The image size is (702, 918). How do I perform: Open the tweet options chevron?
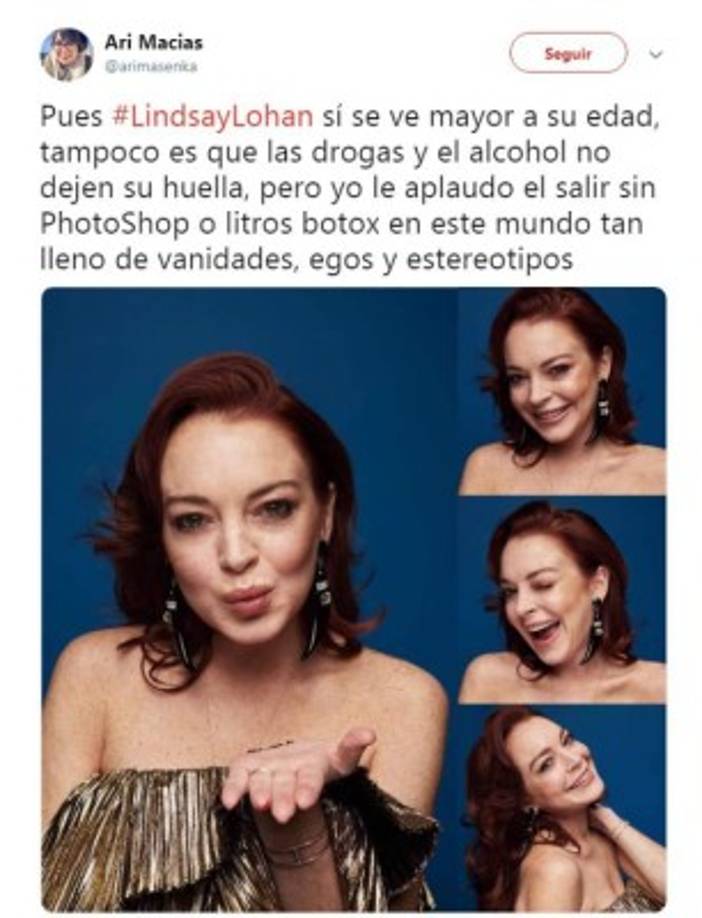click(x=656, y=54)
